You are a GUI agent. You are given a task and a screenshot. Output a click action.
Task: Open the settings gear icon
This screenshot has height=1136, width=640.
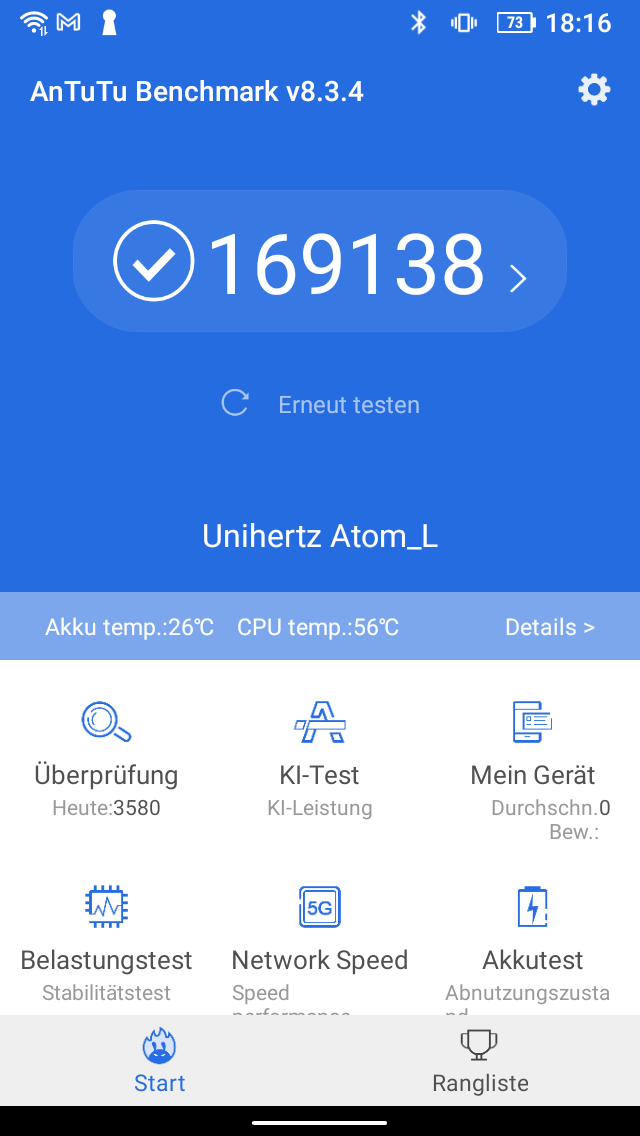click(594, 91)
